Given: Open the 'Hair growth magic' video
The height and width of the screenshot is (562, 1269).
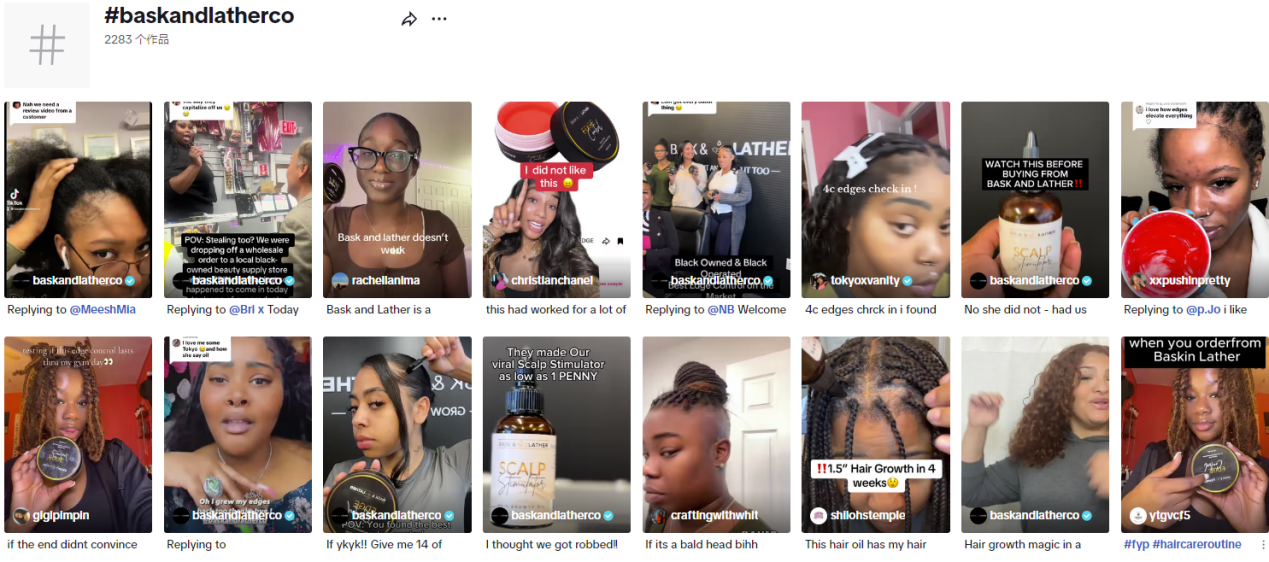Looking at the screenshot, I should (x=1035, y=434).
